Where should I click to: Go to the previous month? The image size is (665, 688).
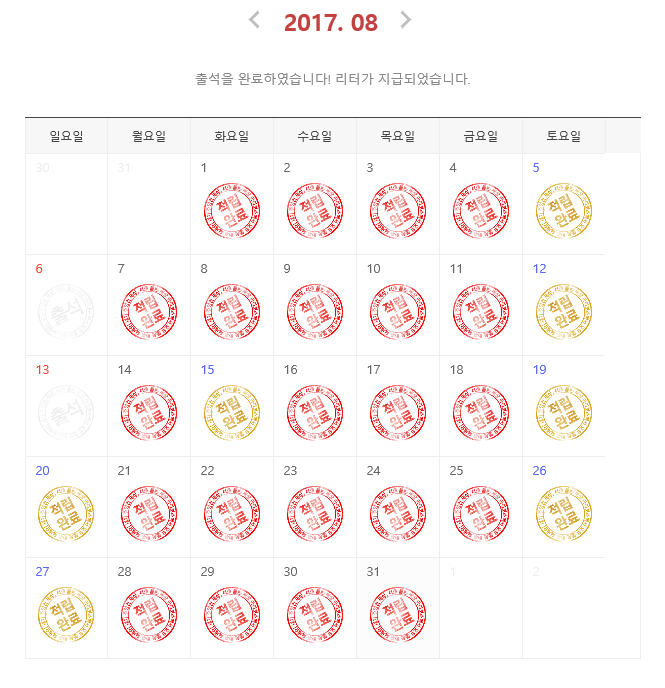pos(254,20)
